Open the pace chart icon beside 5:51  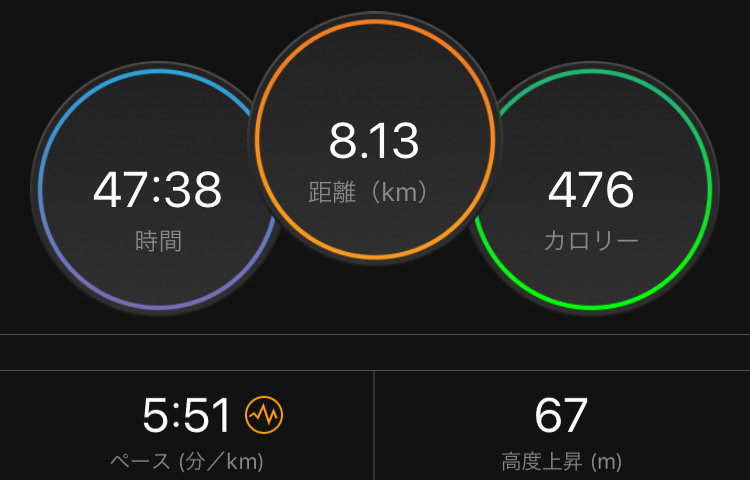pyautogui.click(x=265, y=414)
